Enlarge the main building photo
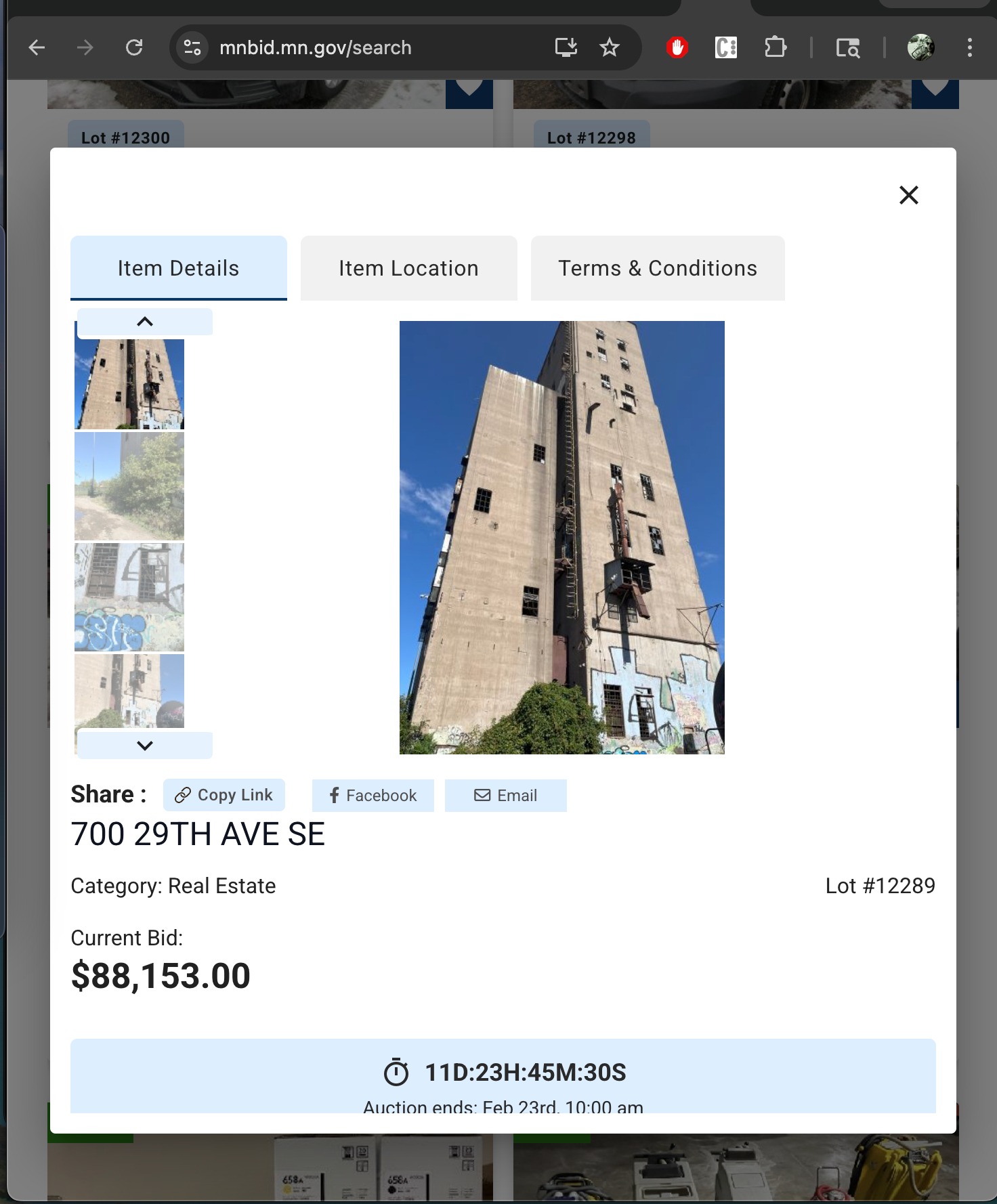Image resolution: width=997 pixels, height=1204 pixels. [561, 537]
